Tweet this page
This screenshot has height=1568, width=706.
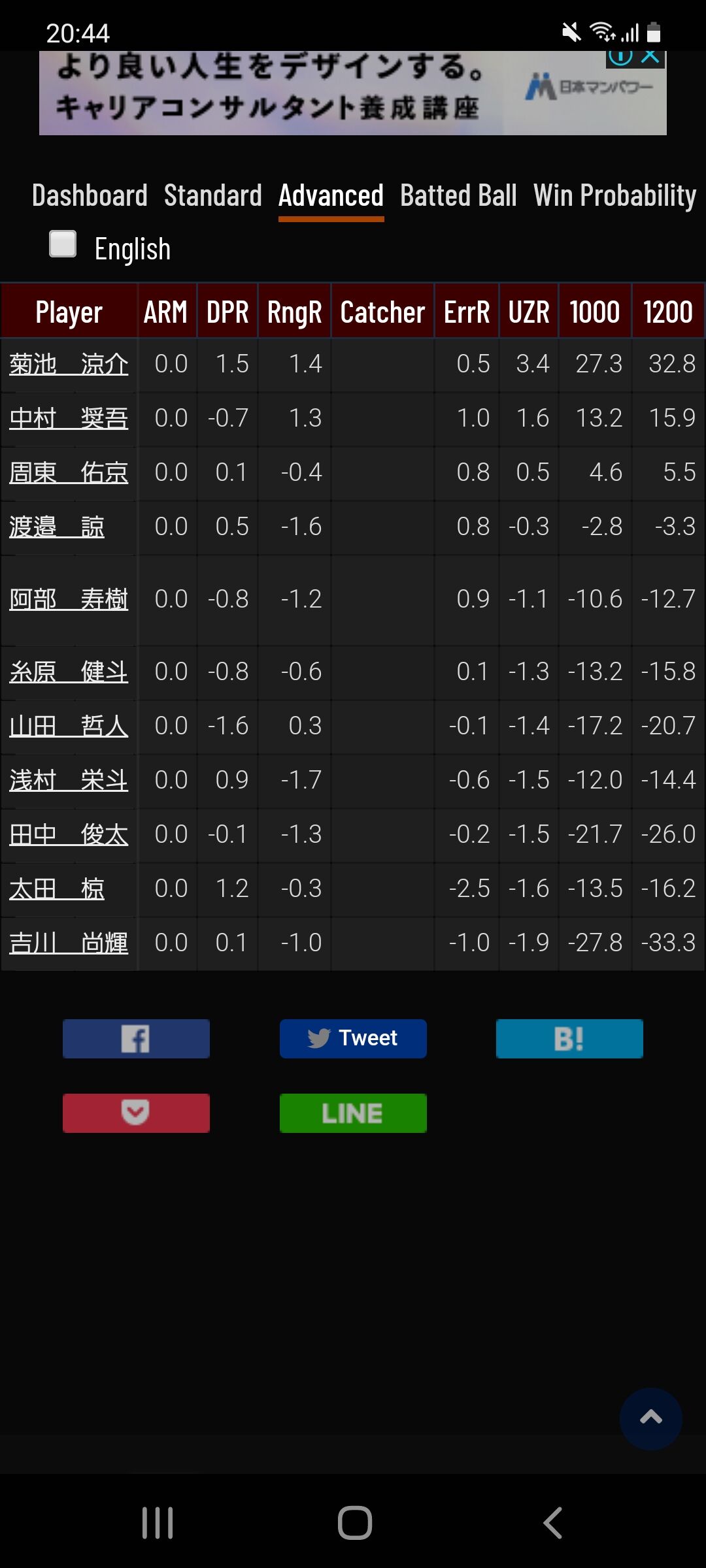(x=353, y=1039)
